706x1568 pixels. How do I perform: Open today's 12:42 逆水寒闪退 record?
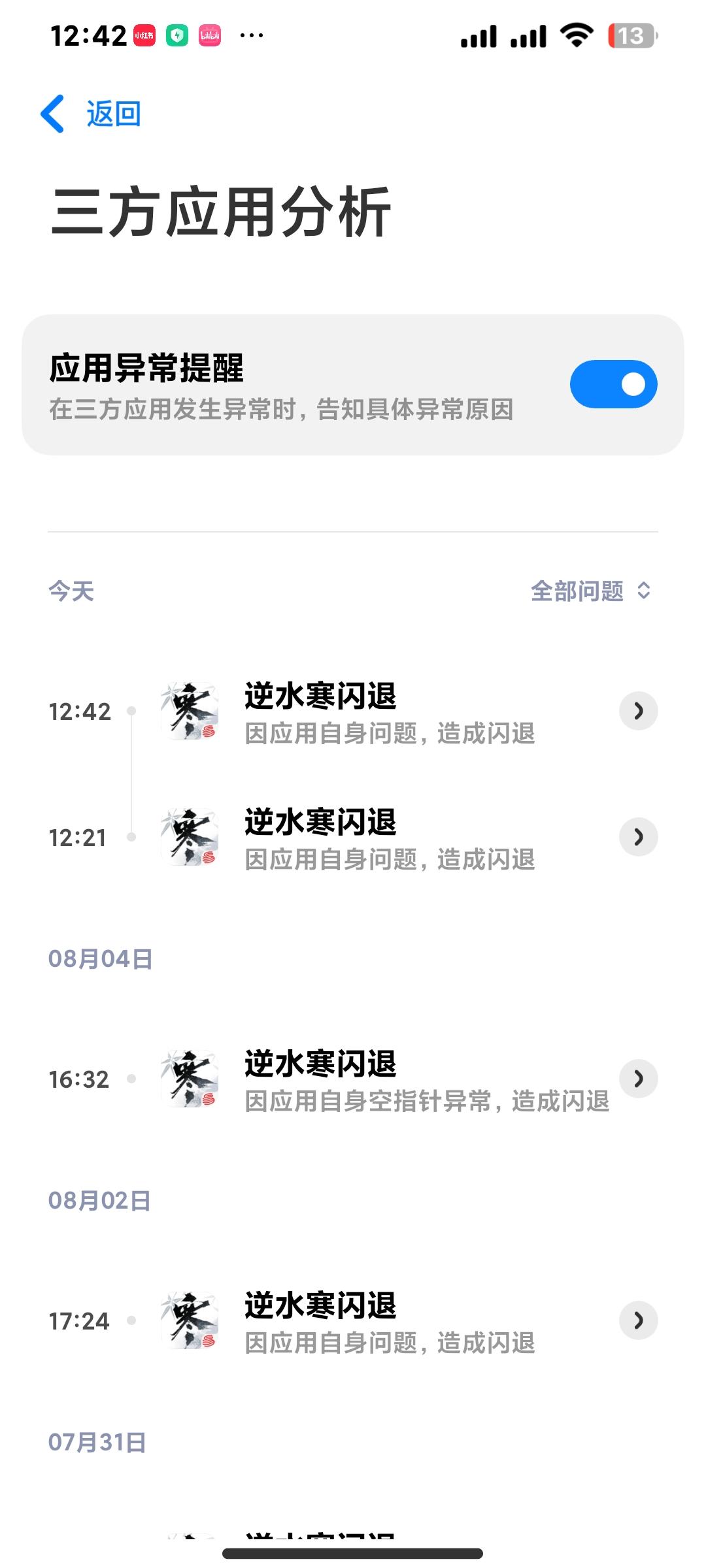[638, 711]
